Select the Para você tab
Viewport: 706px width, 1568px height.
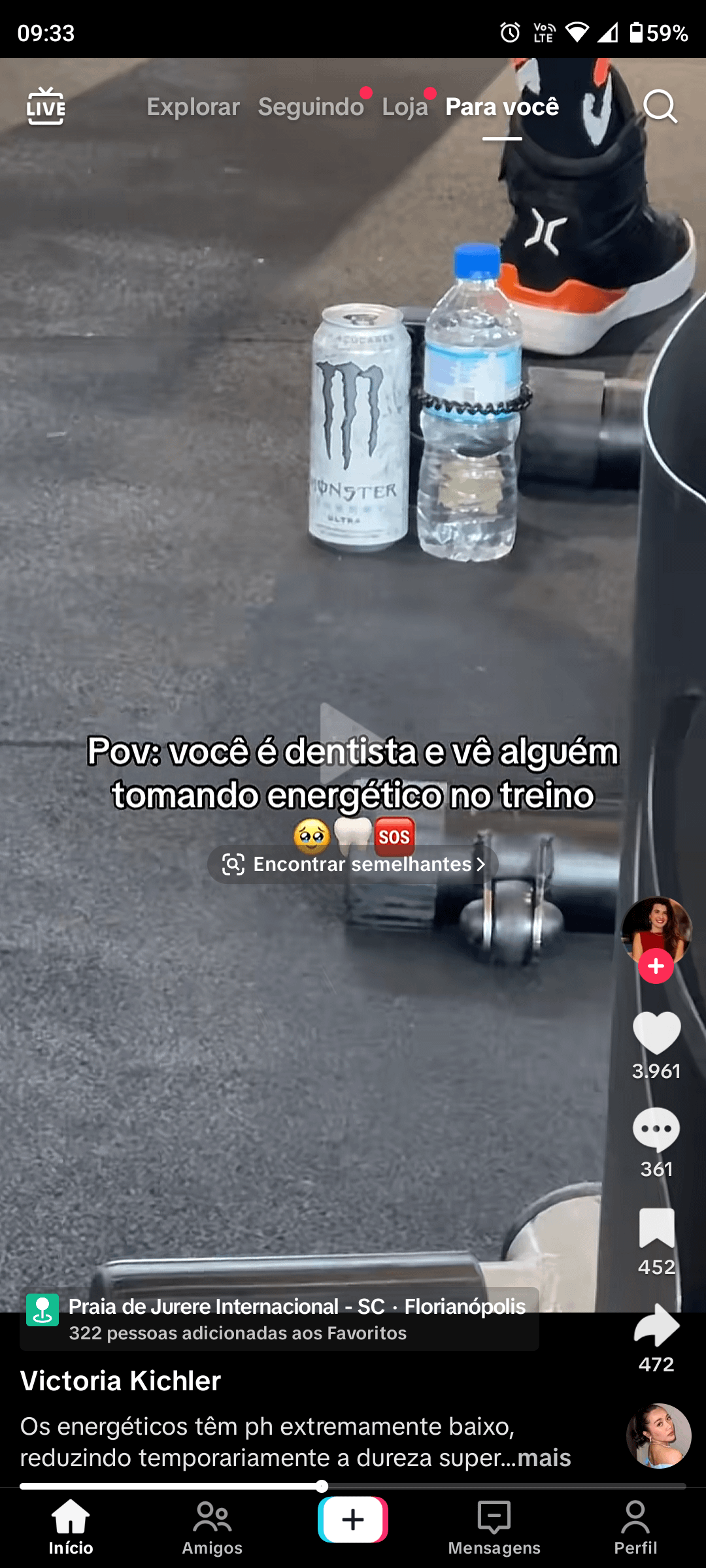coord(502,106)
